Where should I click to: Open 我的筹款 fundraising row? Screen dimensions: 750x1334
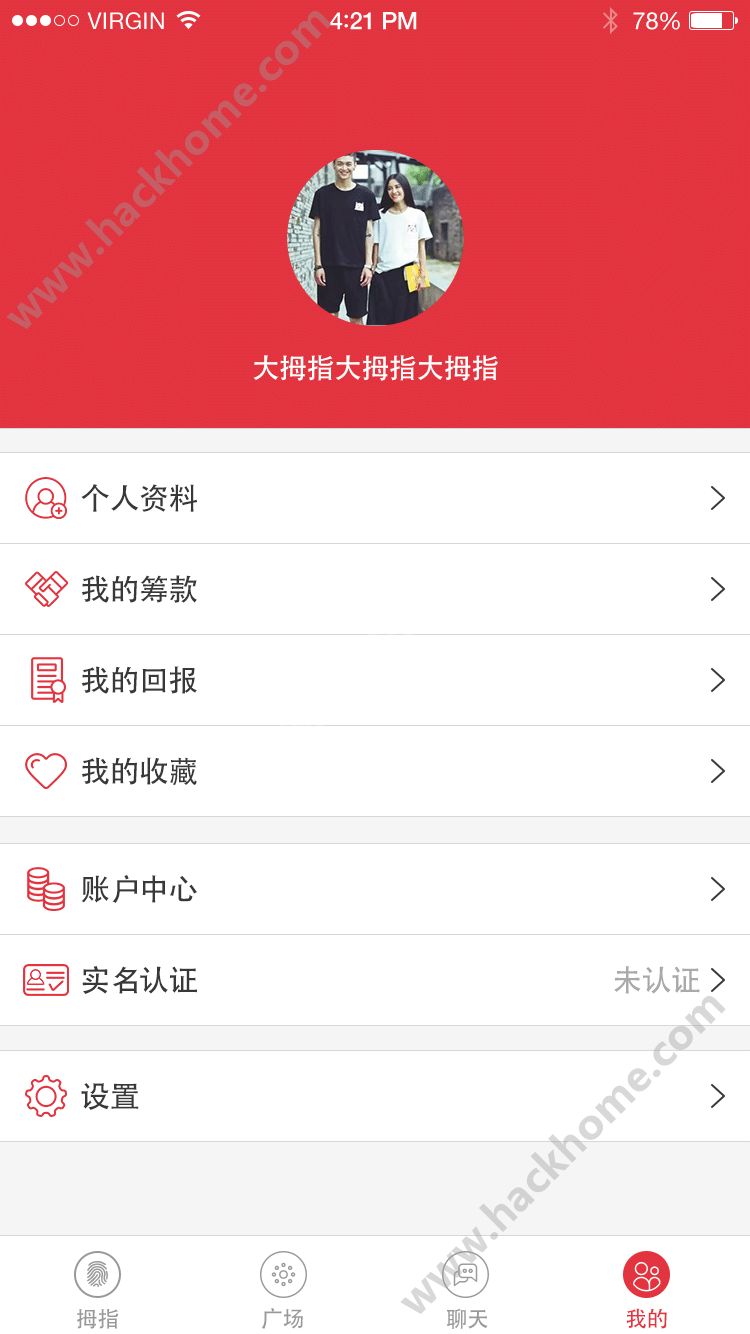point(375,589)
